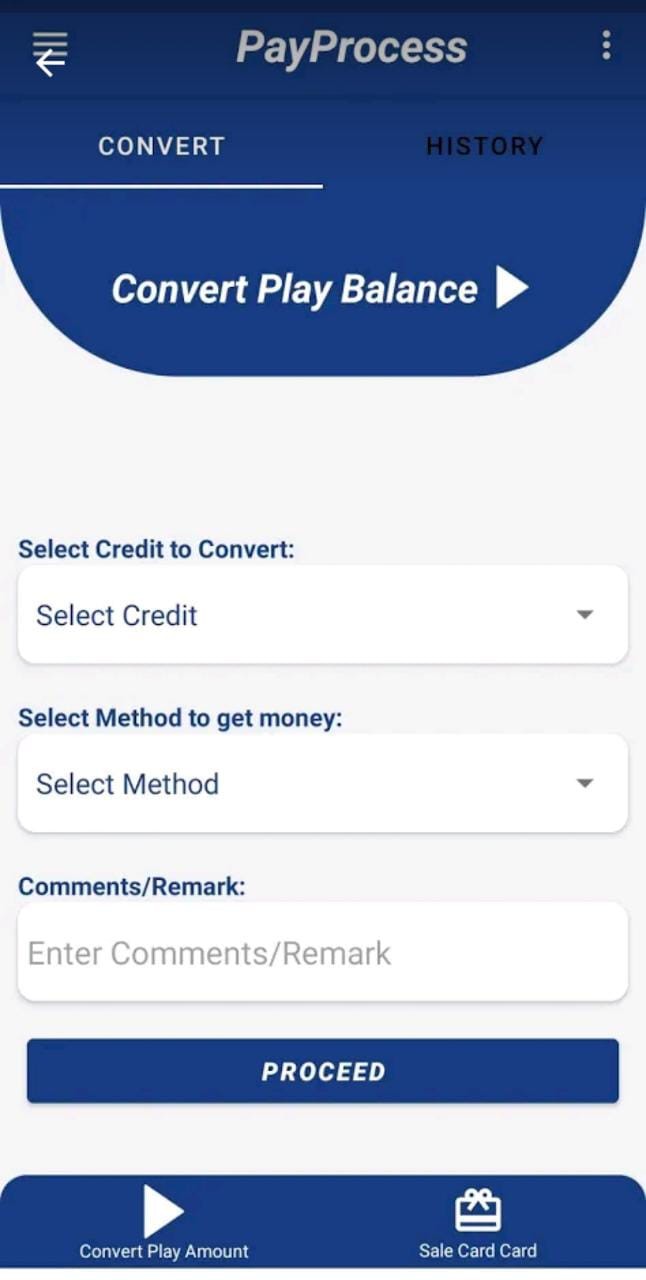Open the Select Method dropdown

pos(323,783)
